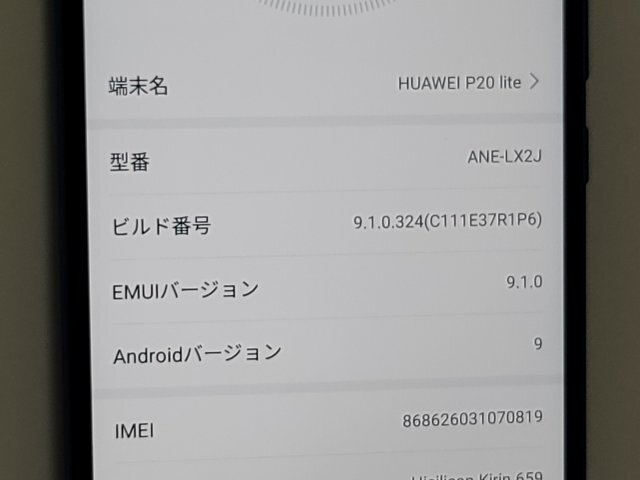640x480 pixels.
Task: Open the 端末名 HUAWEI P20 lite row
Action: click(x=325, y=84)
